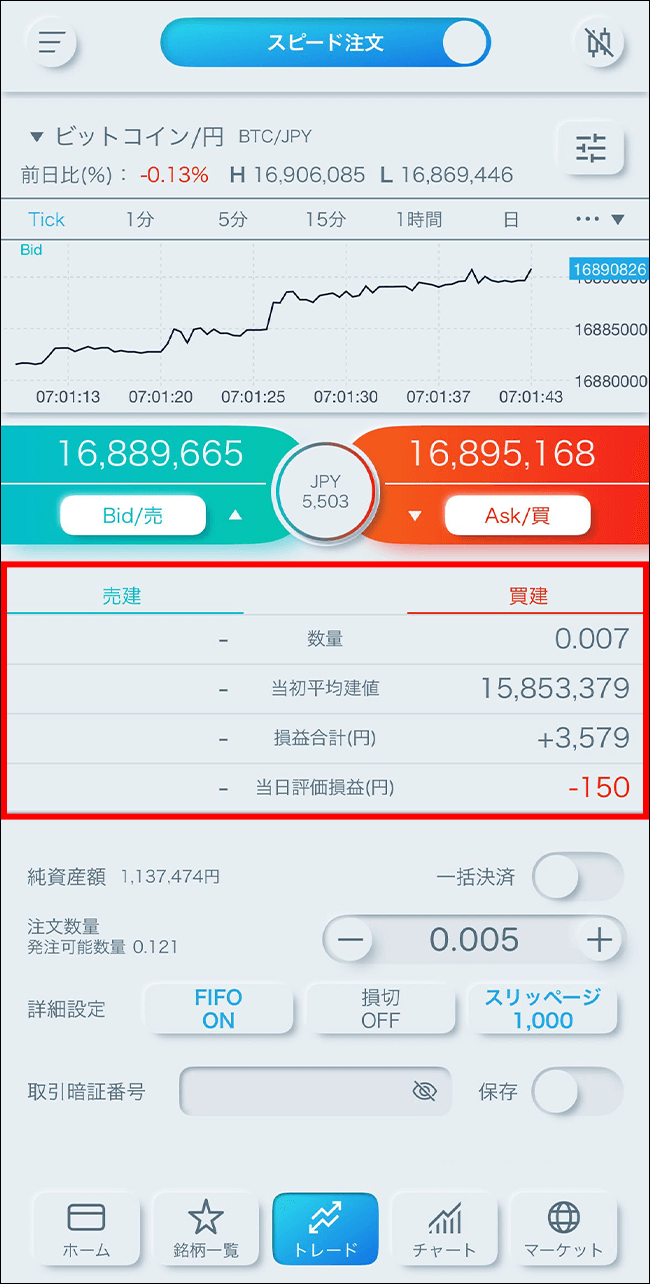Decrease order quantity with minus

pos(352,940)
